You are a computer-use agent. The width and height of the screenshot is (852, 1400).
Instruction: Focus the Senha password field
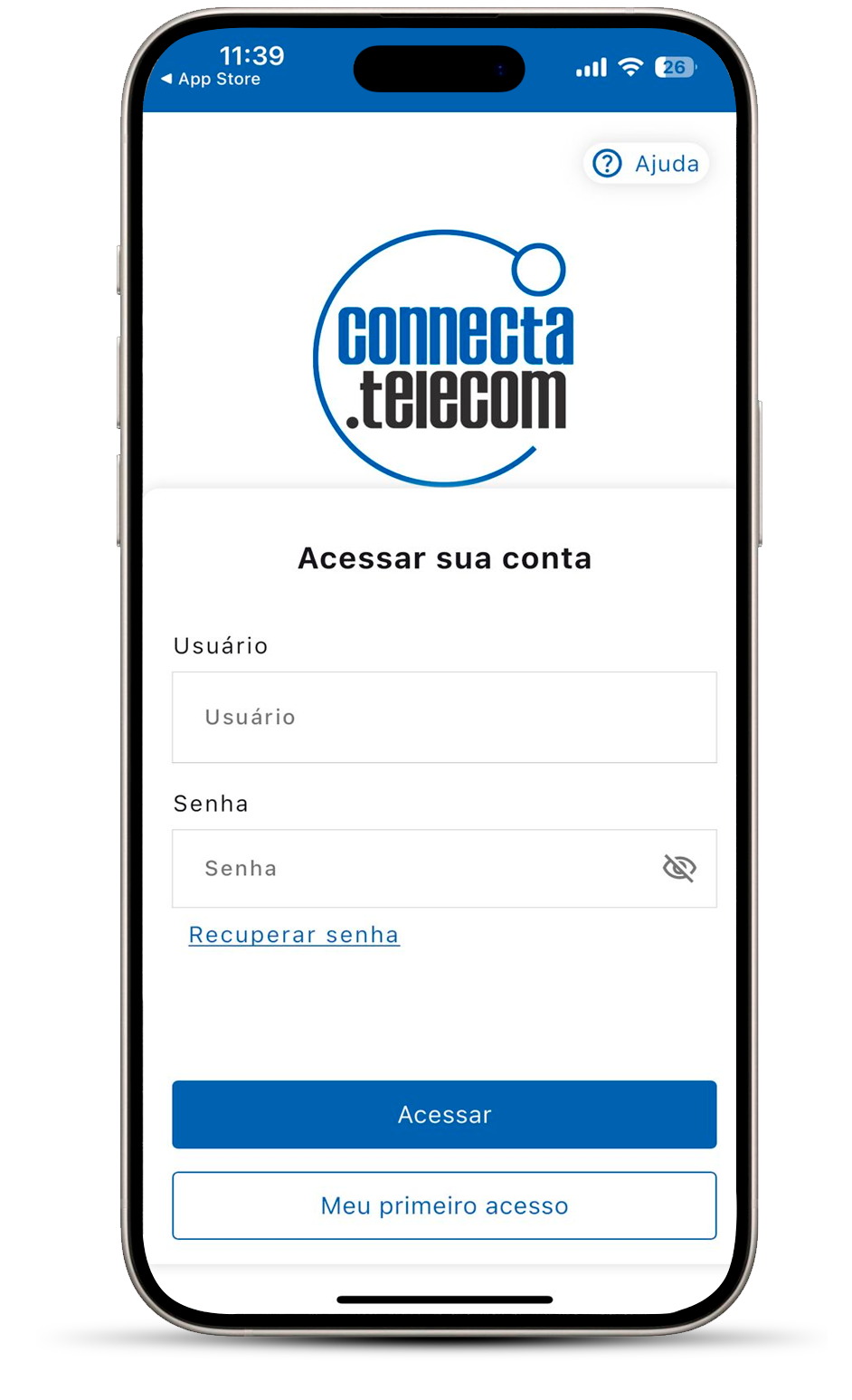click(x=416, y=869)
